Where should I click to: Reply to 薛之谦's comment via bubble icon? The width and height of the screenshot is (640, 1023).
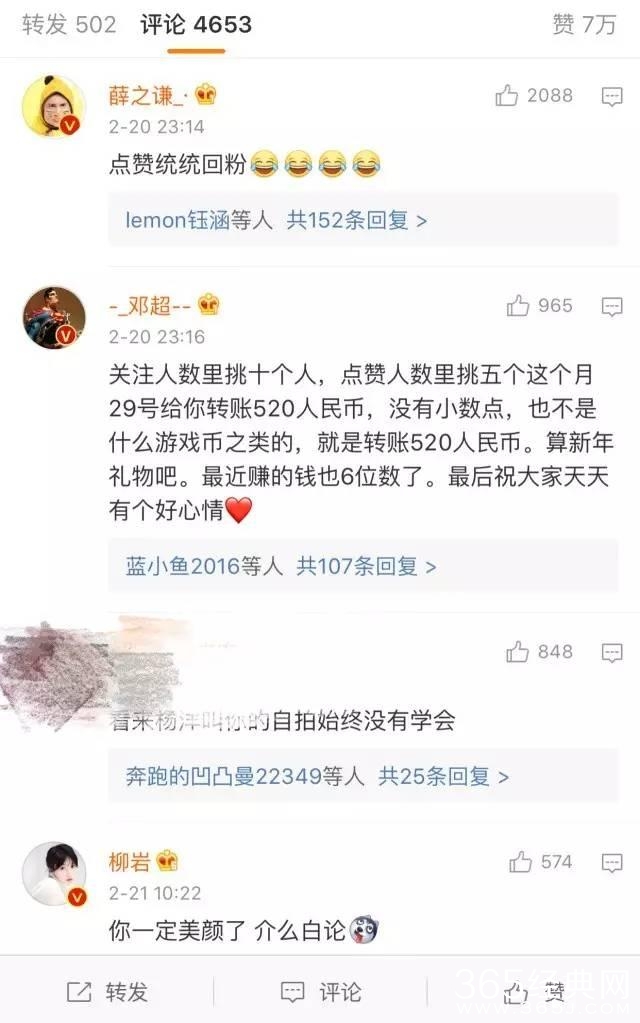tap(612, 96)
